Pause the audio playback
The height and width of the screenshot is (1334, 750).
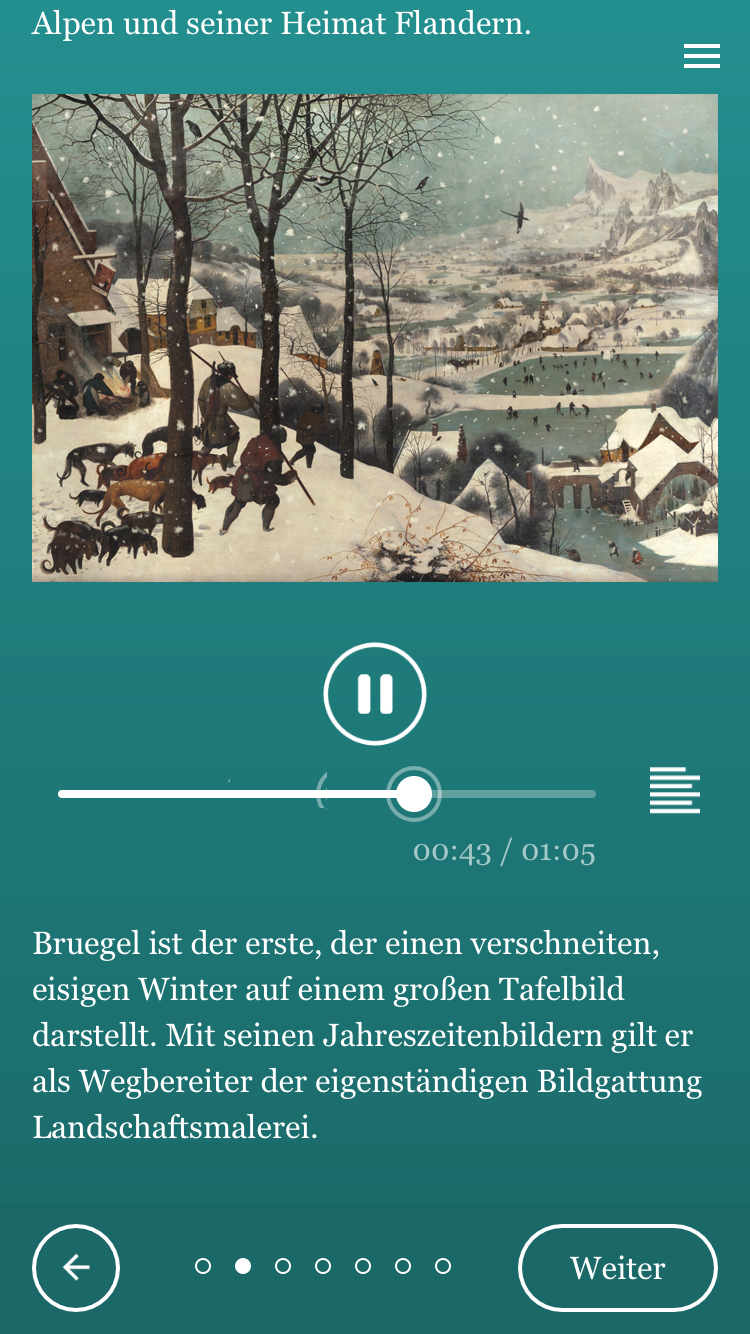click(375, 694)
